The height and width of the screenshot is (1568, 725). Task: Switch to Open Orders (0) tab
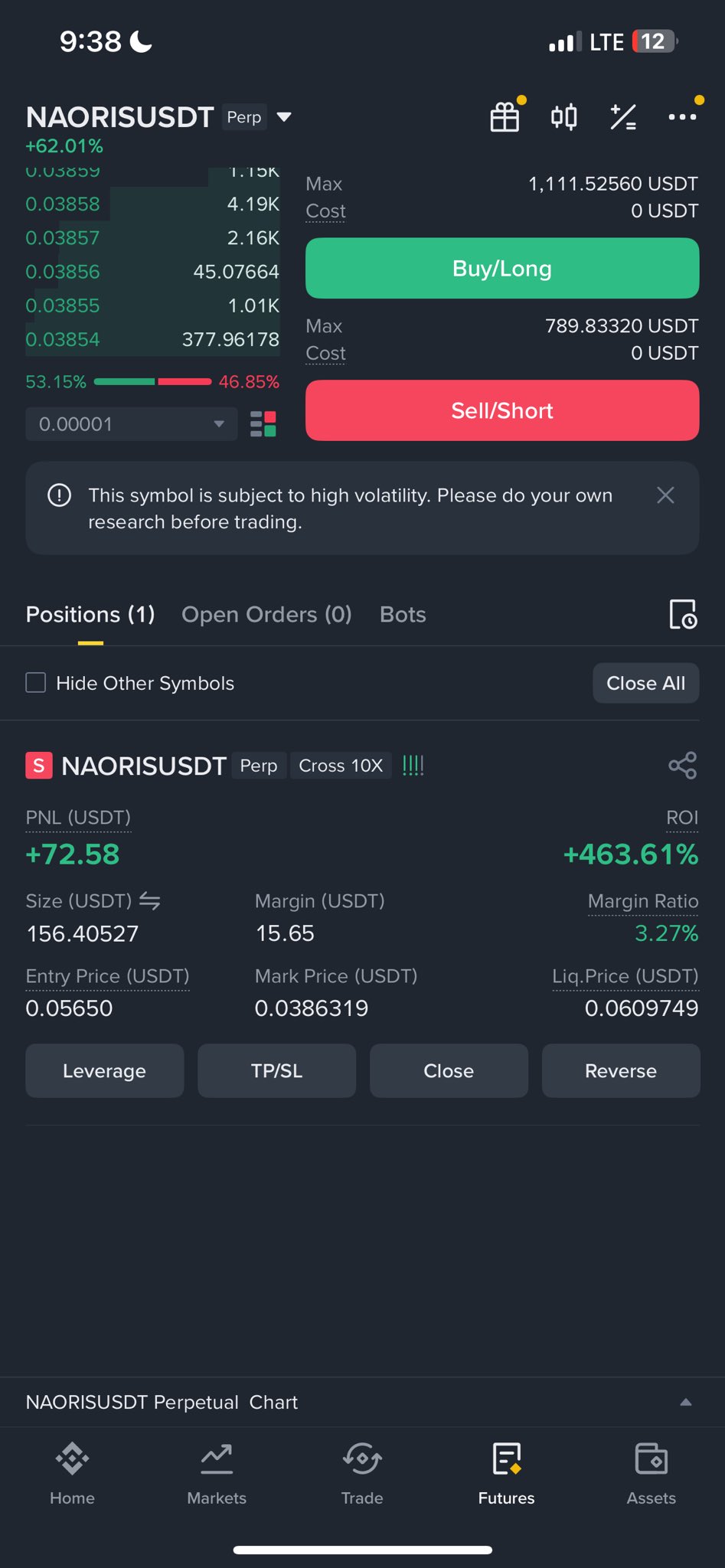point(266,615)
